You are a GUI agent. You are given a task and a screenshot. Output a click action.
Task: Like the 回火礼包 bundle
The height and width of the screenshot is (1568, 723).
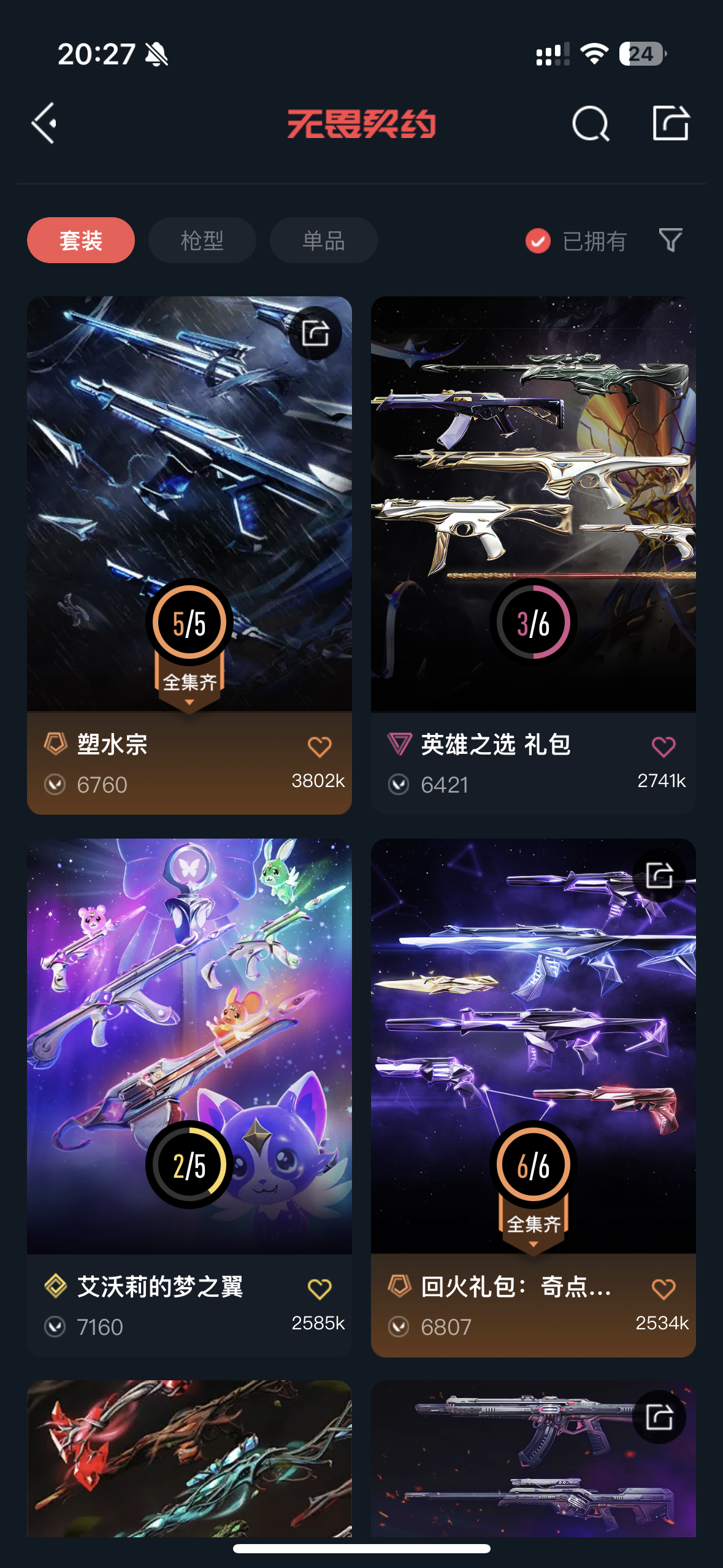664,1289
